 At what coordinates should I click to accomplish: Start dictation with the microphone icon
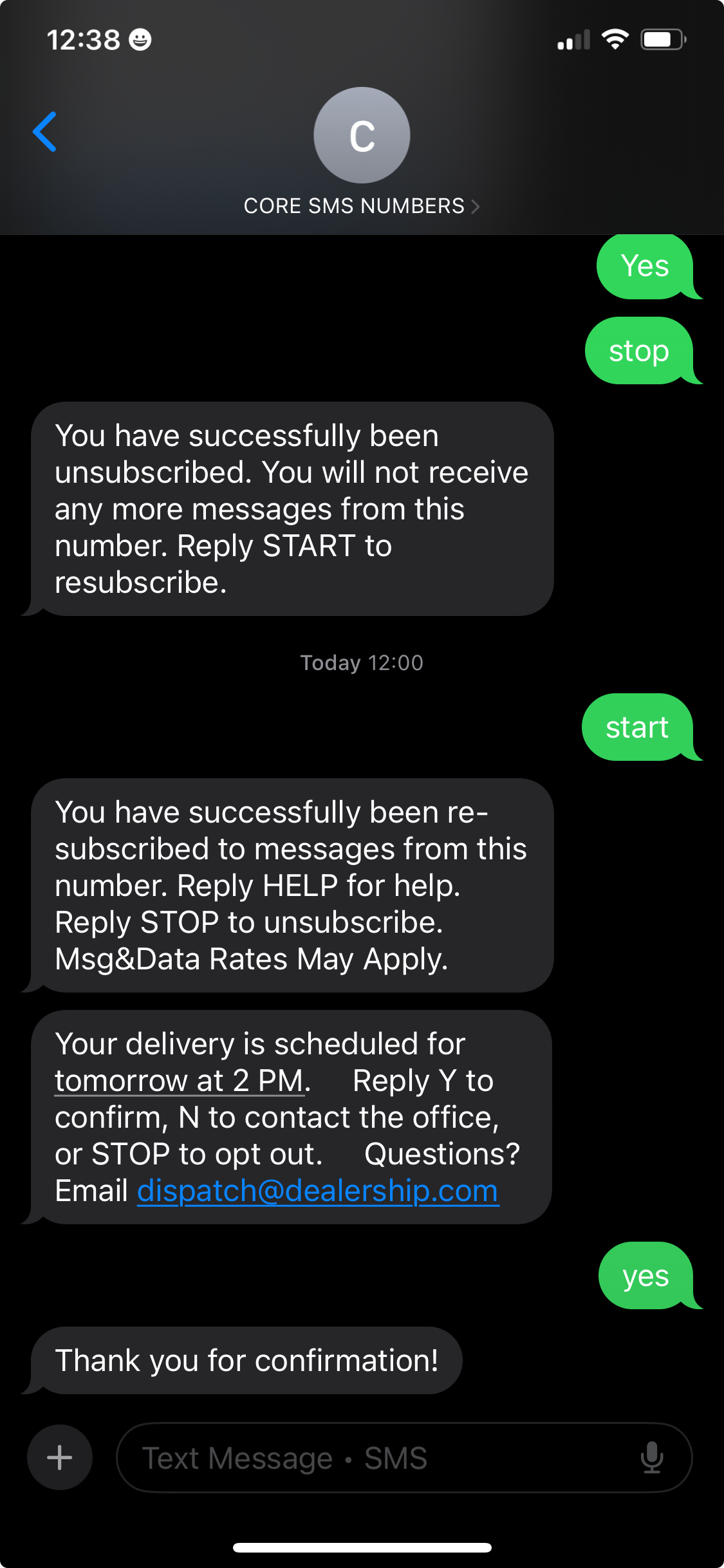[x=652, y=1457]
